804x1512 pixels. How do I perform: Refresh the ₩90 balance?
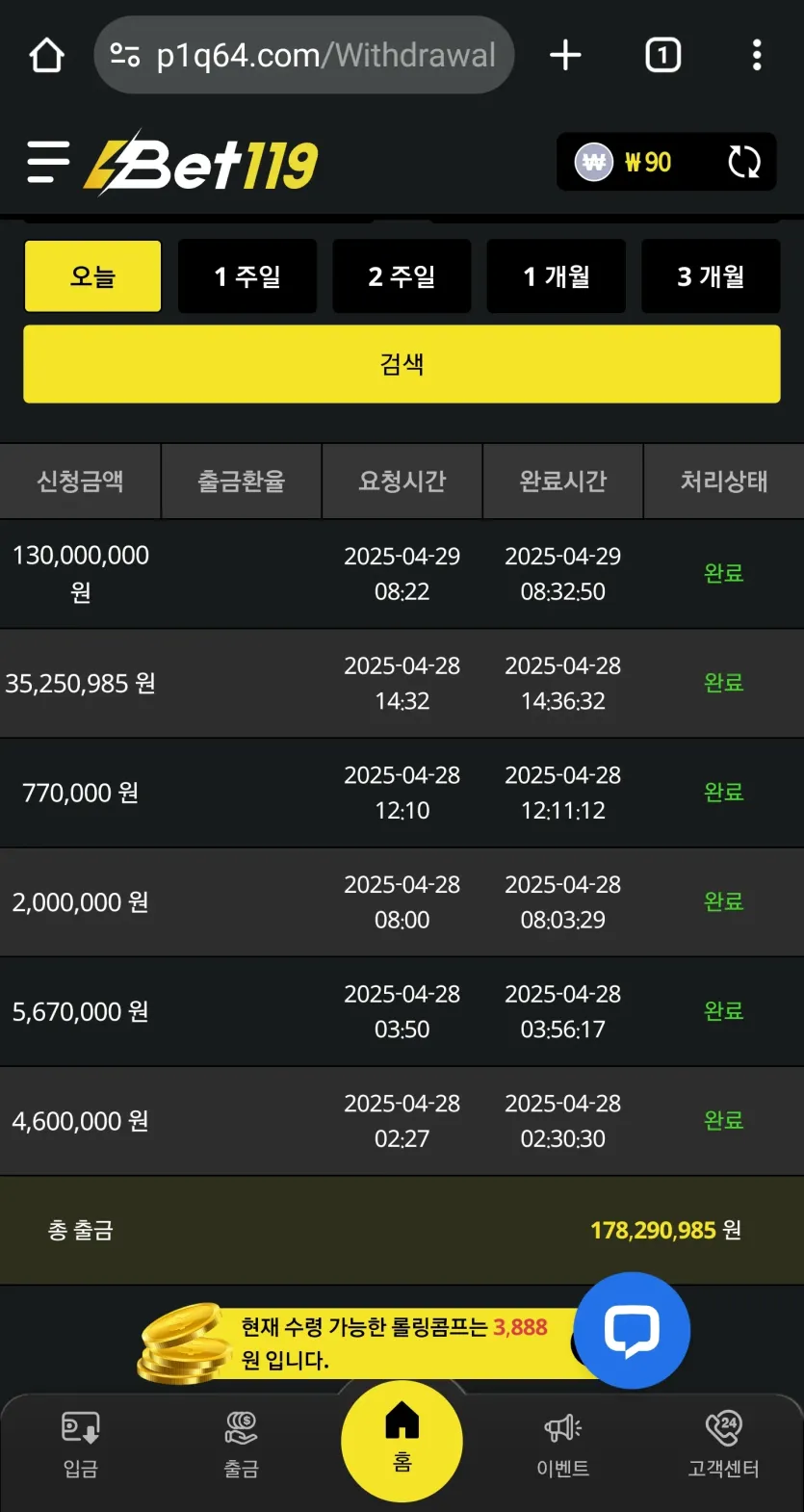[744, 162]
